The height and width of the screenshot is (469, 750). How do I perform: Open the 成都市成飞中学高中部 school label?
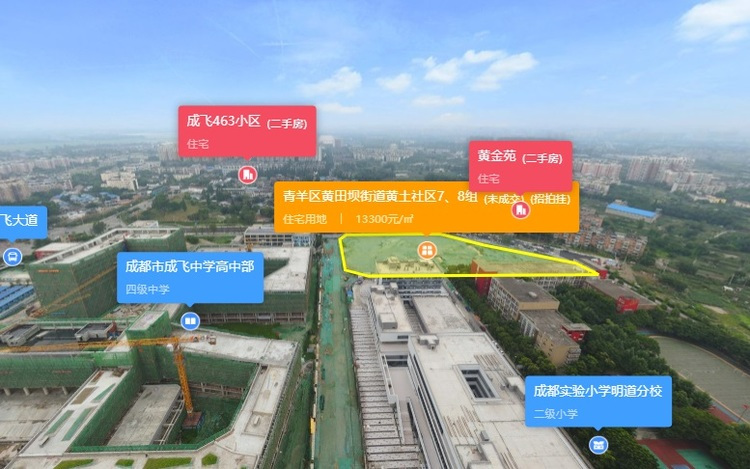click(x=190, y=277)
